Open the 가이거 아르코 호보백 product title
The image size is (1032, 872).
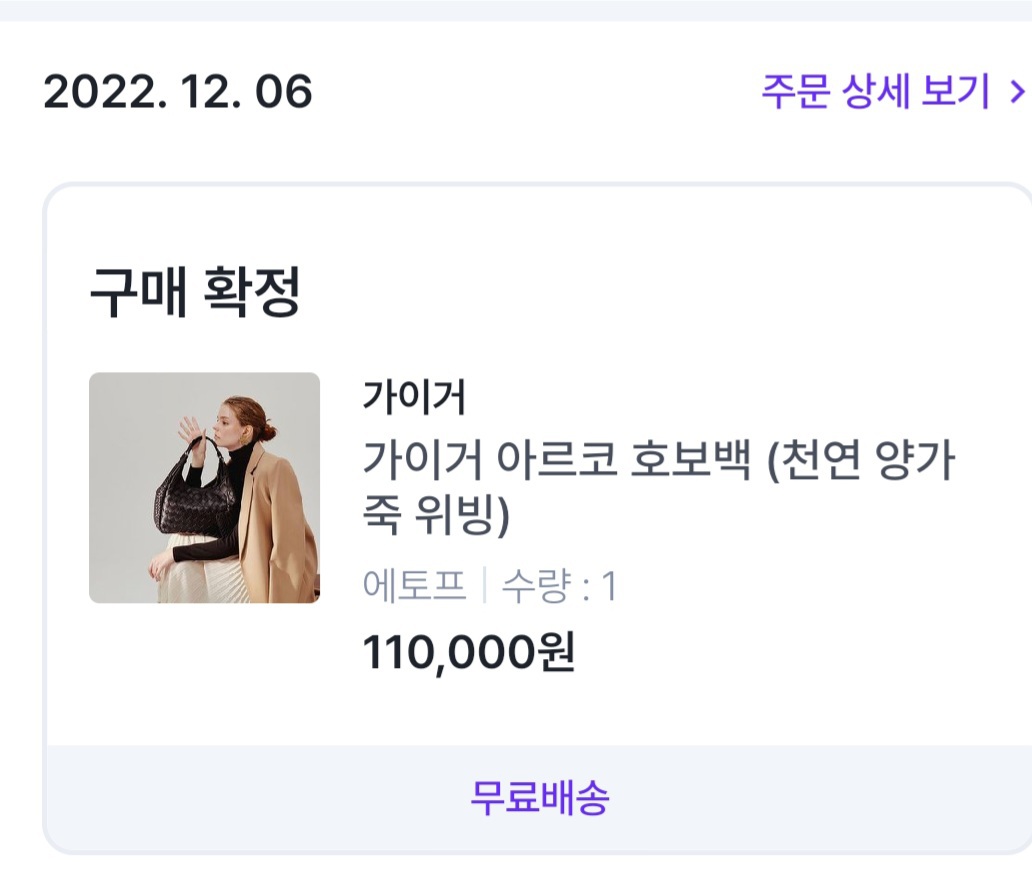click(658, 488)
